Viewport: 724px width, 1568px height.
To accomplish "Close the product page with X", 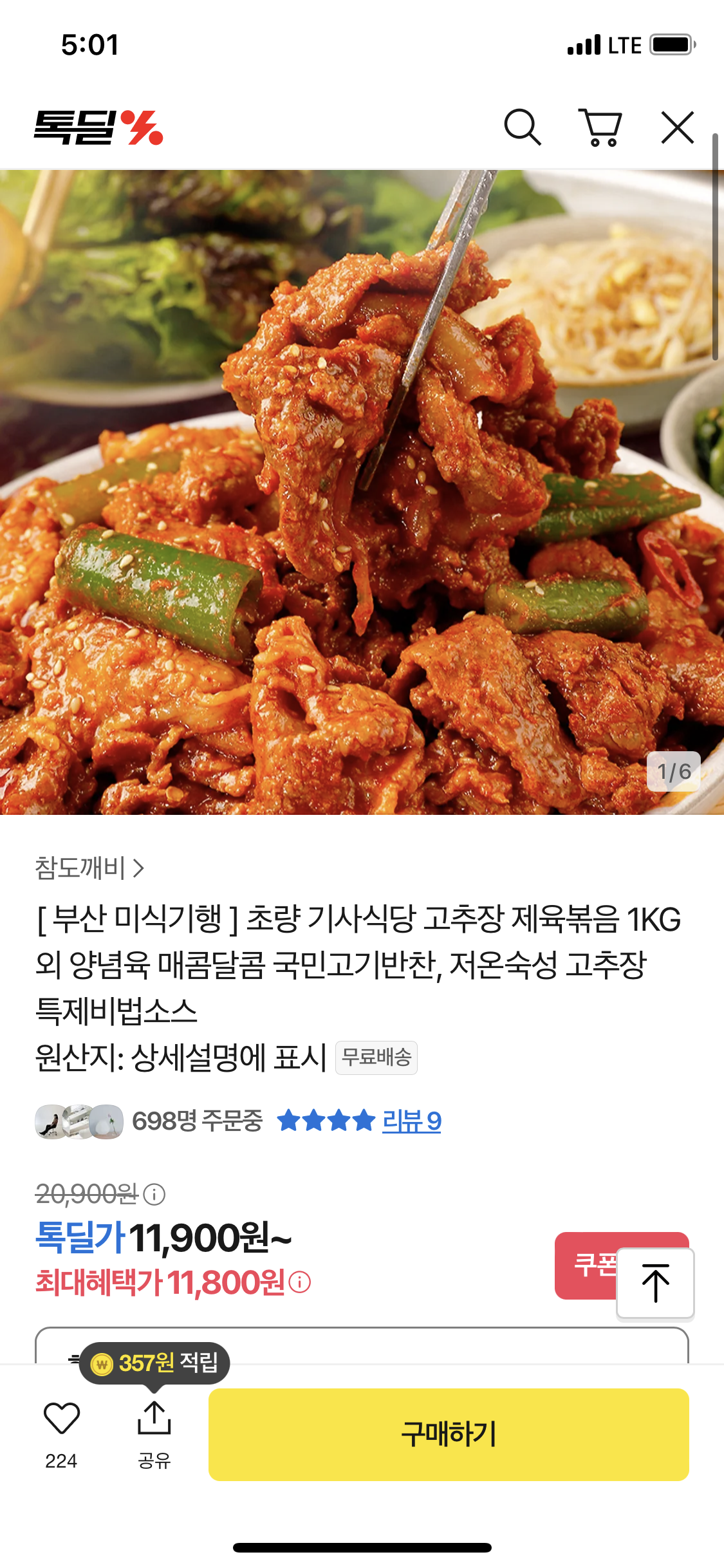I will (x=678, y=127).
